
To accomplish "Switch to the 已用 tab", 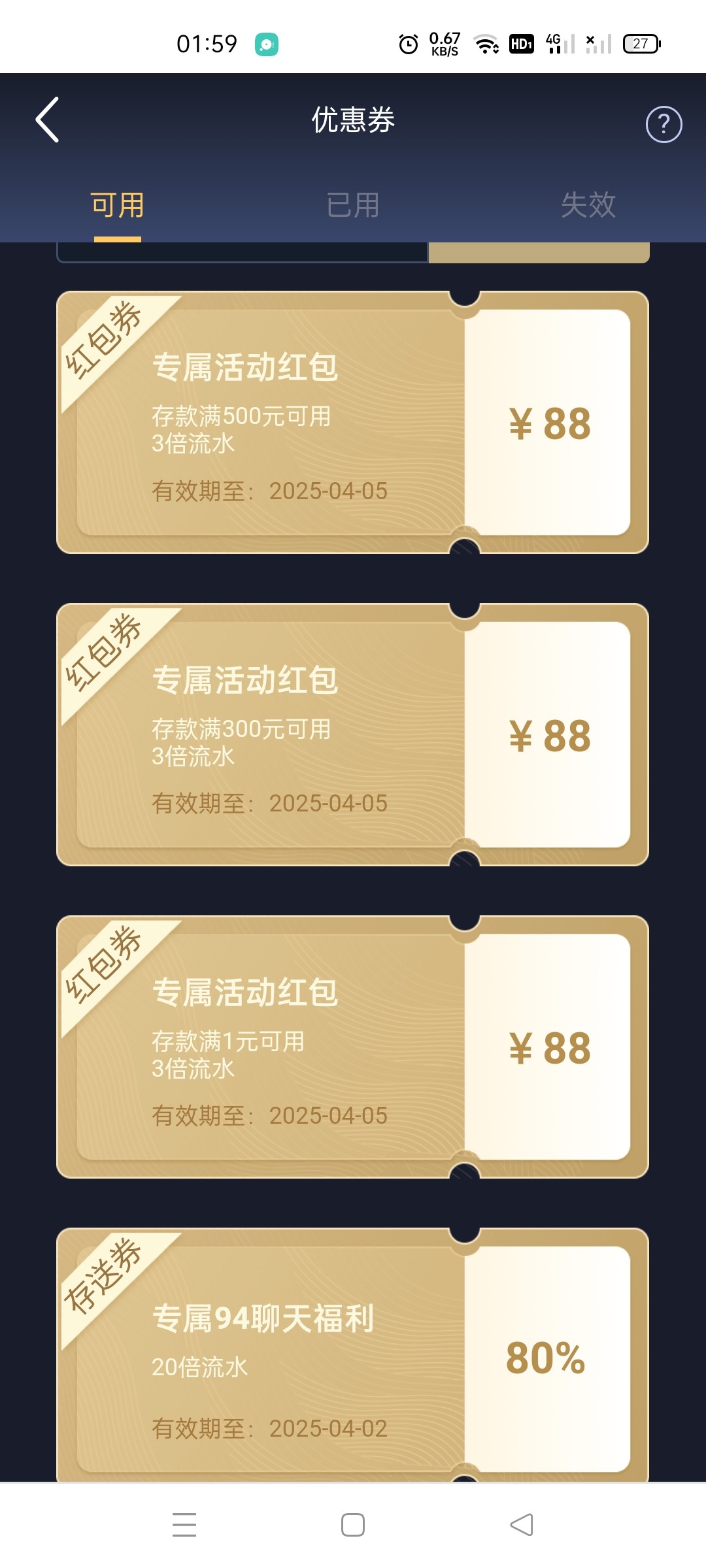I will [x=353, y=205].
